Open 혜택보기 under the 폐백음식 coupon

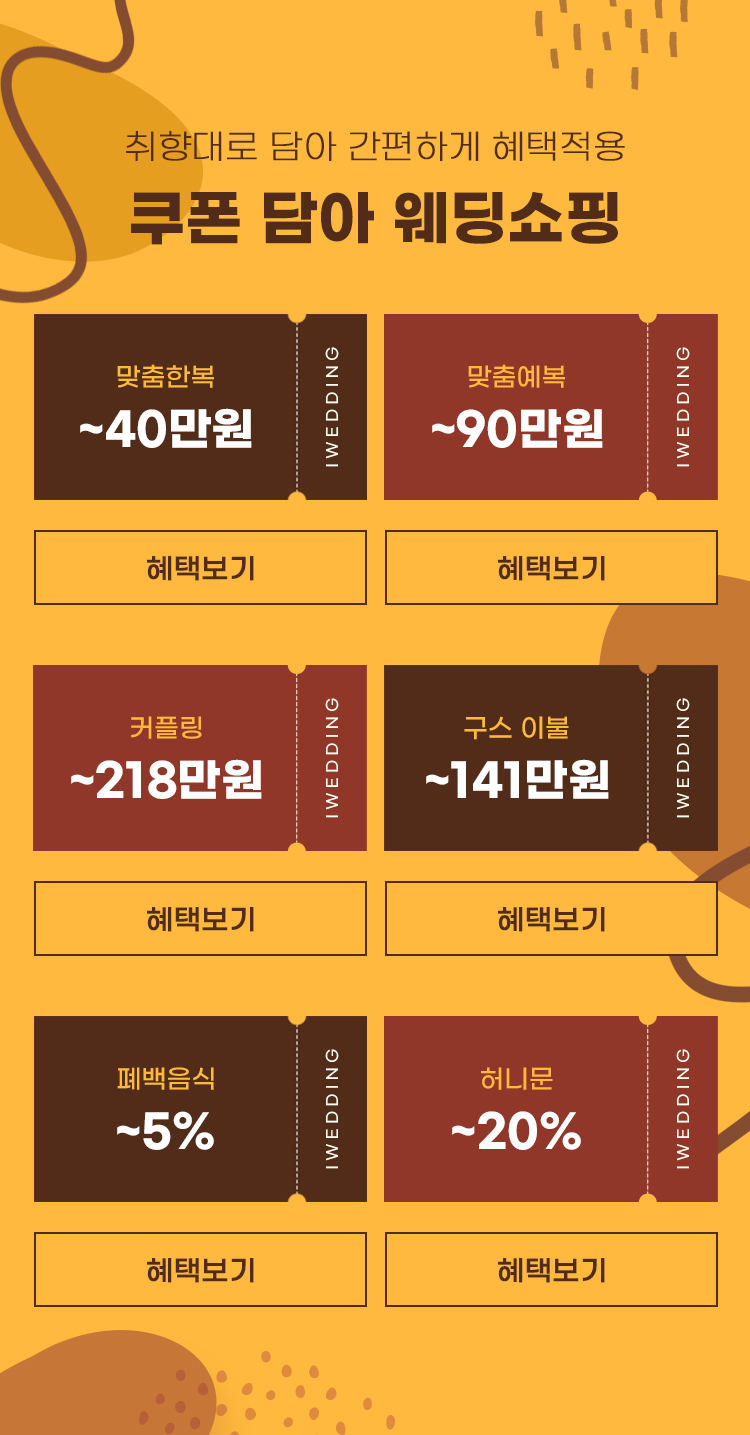(200, 1269)
